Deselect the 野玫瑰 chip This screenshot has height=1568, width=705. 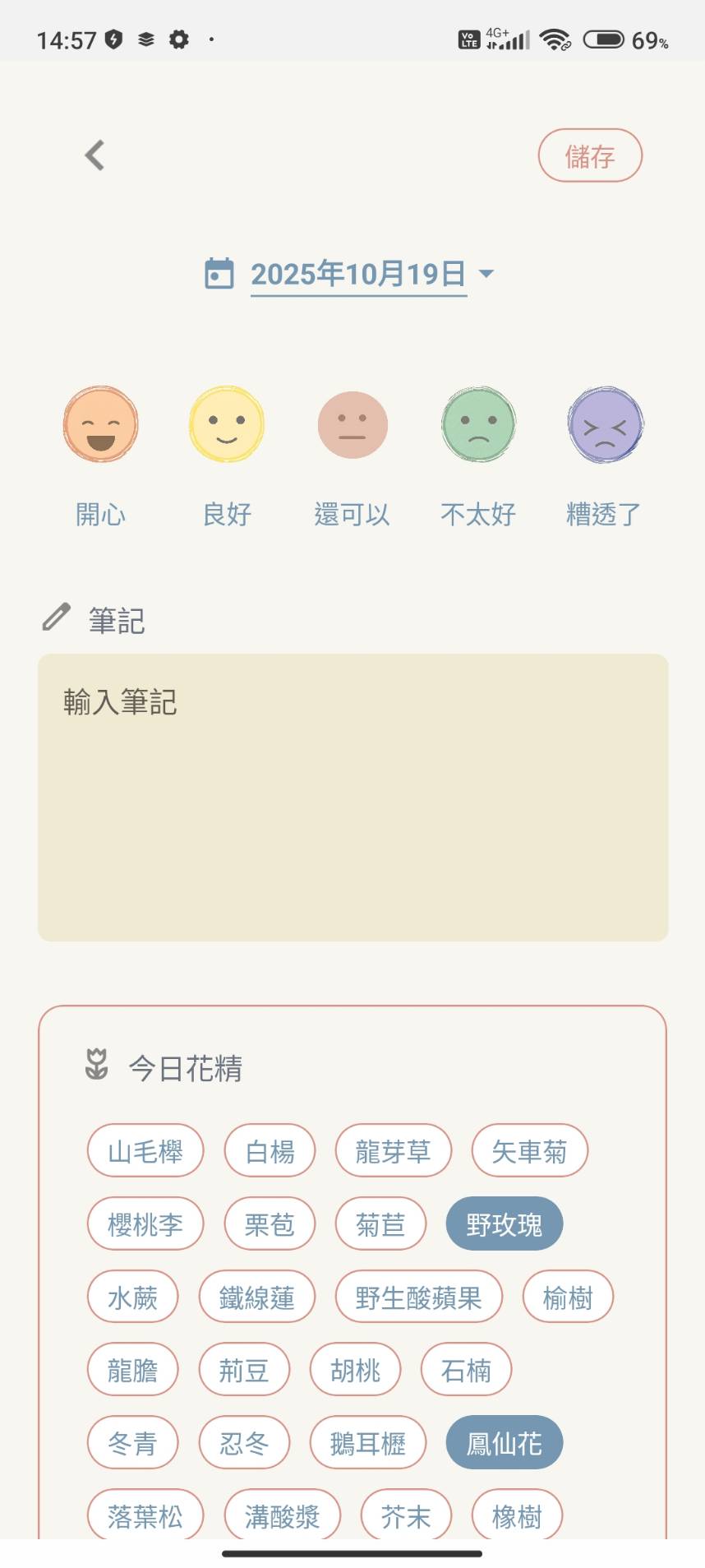click(504, 1224)
